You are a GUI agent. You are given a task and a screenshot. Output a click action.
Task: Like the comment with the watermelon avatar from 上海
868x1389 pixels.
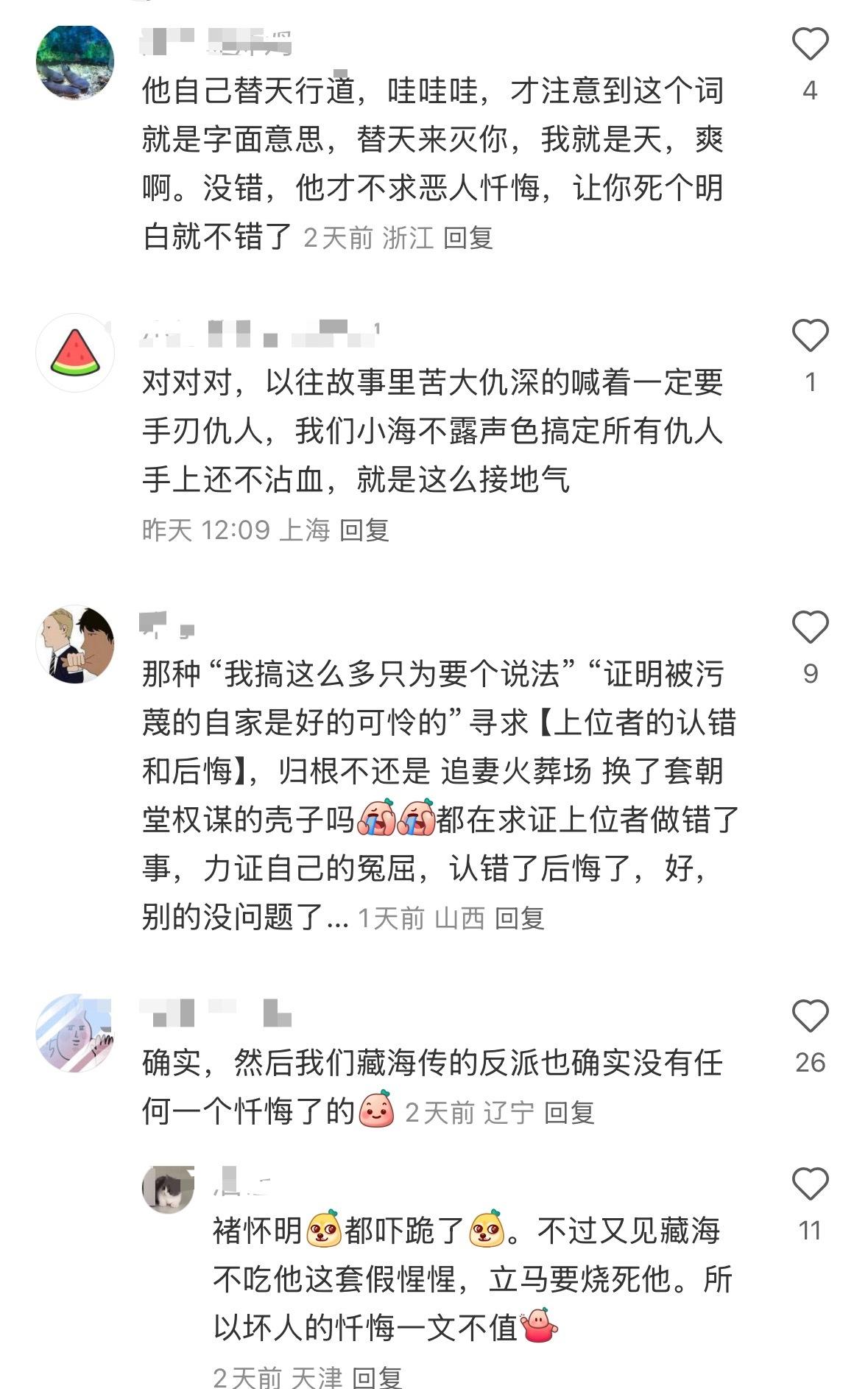pos(810,336)
